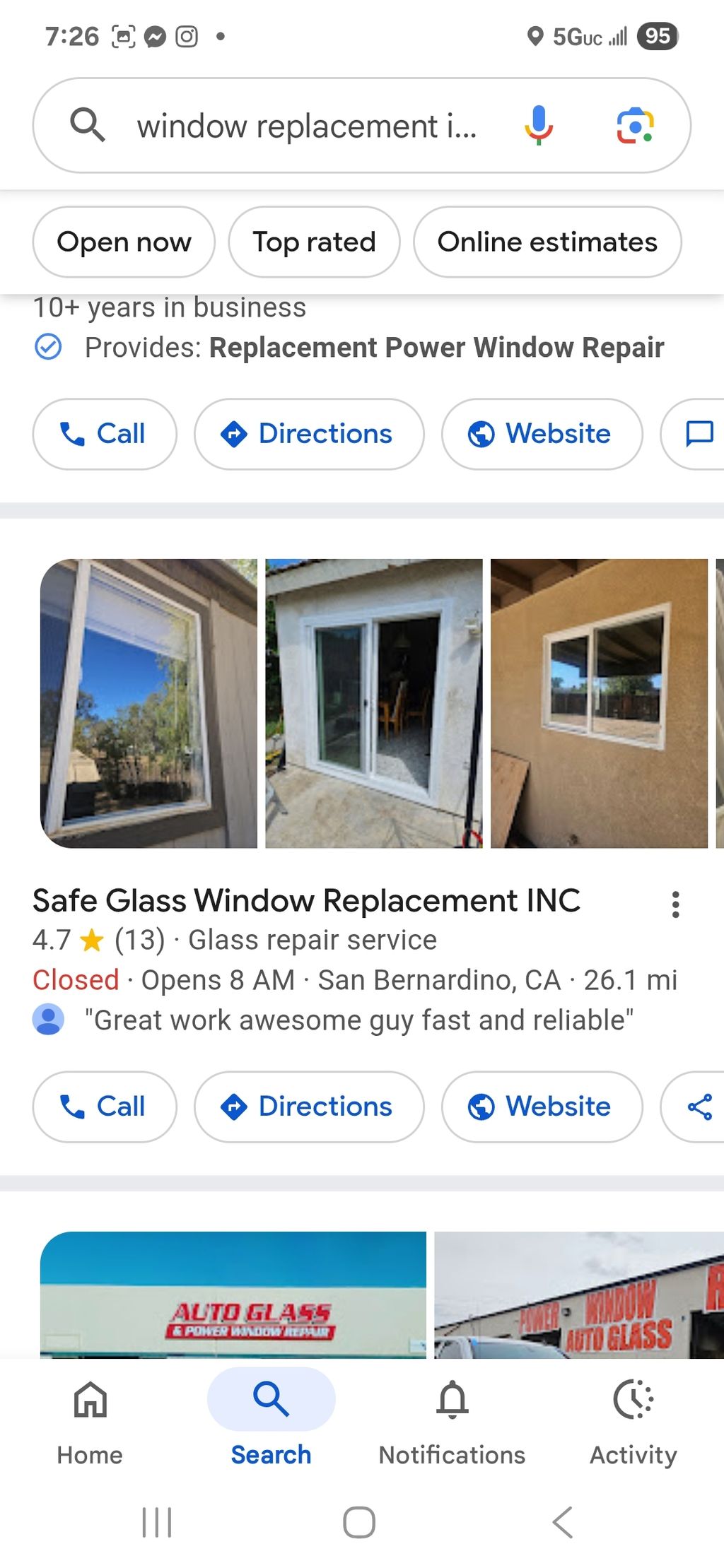Open the Notifications tab
The height and width of the screenshot is (1568, 724).
tap(452, 1418)
